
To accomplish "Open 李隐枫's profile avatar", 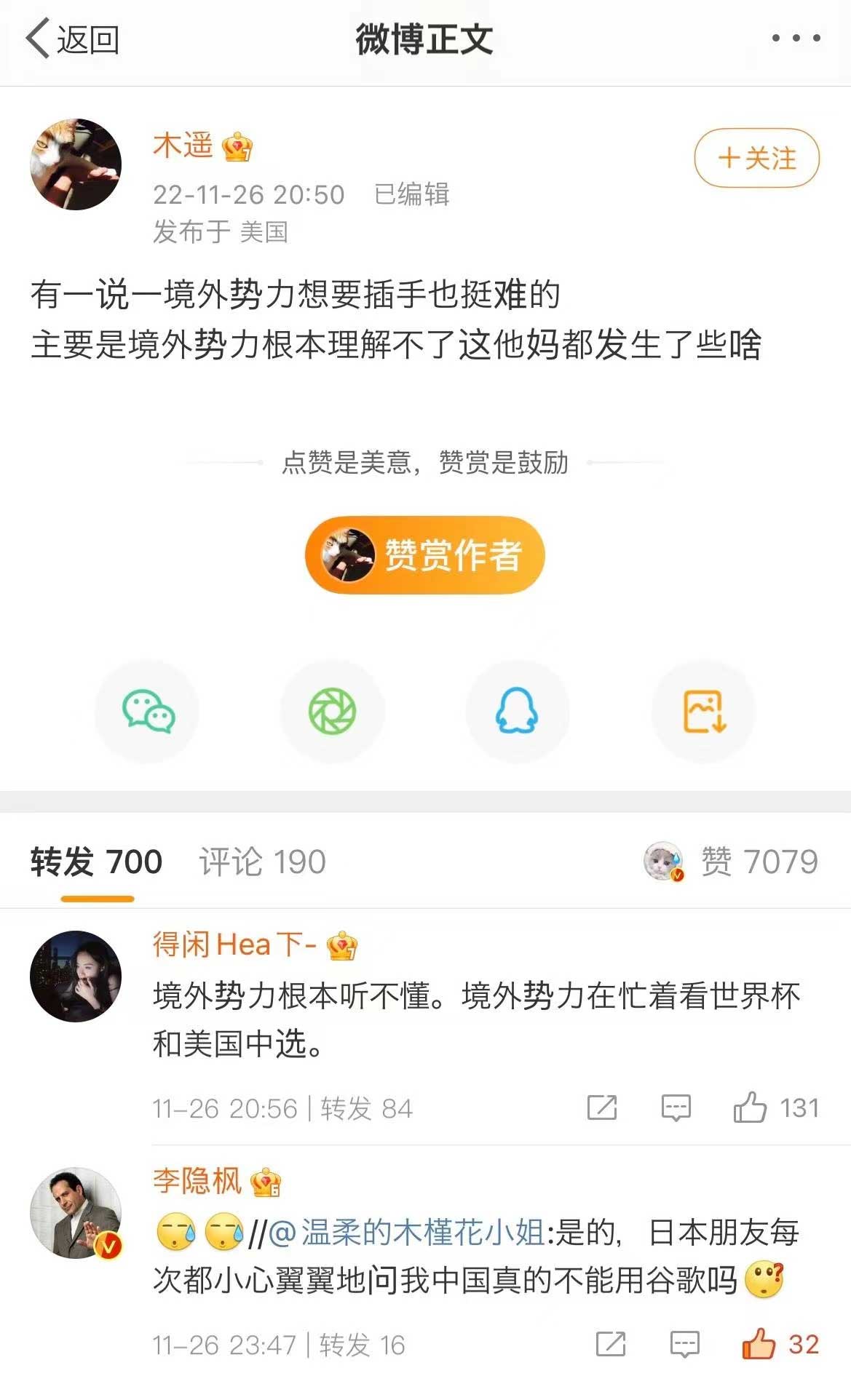I will point(76,1213).
